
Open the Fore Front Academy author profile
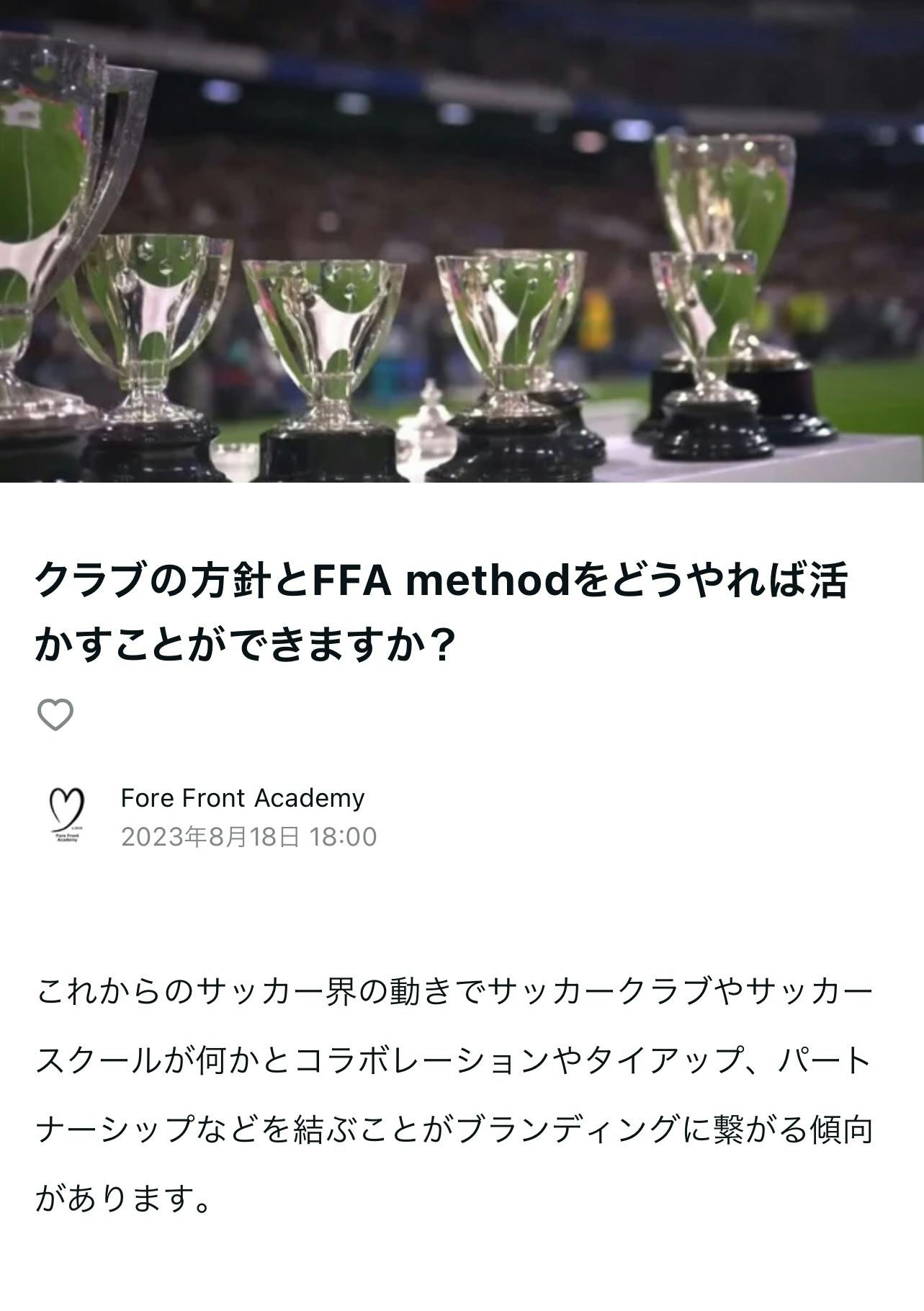(x=242, y=798)
